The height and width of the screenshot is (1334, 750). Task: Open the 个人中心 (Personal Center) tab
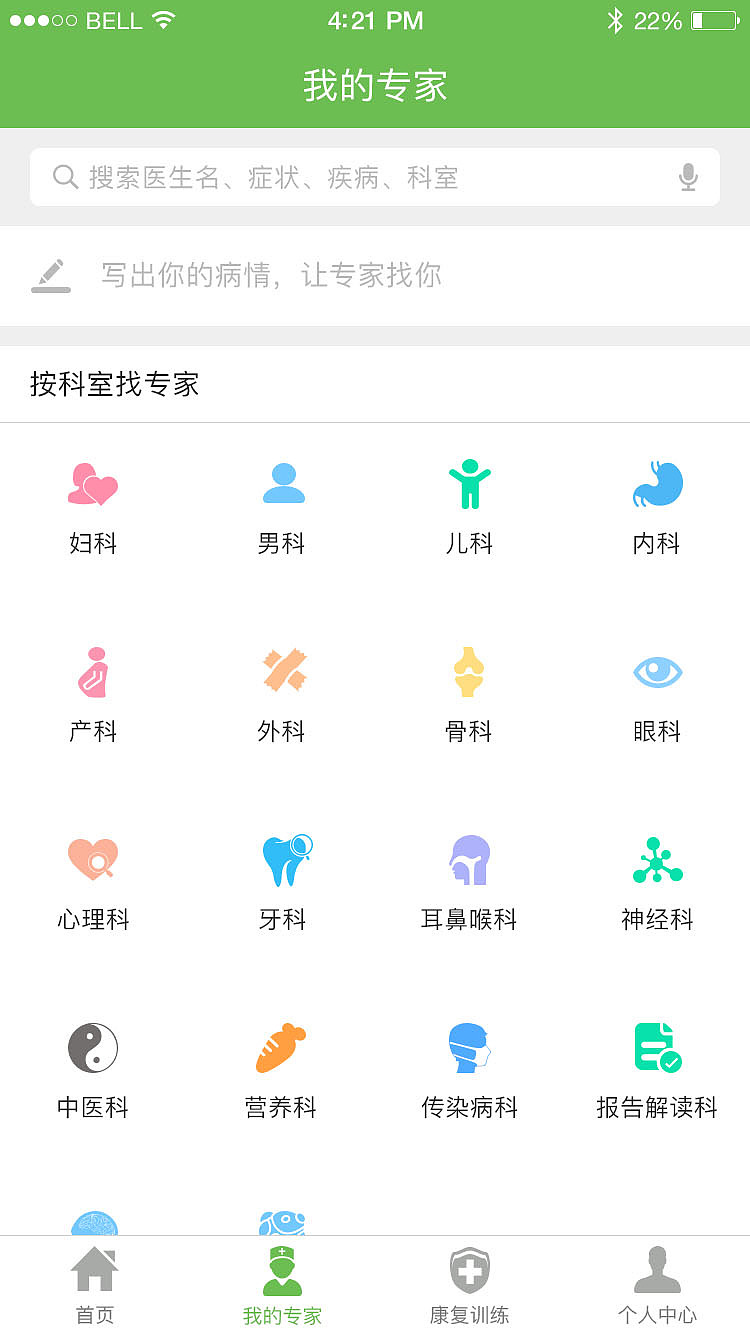(657, 1283)
